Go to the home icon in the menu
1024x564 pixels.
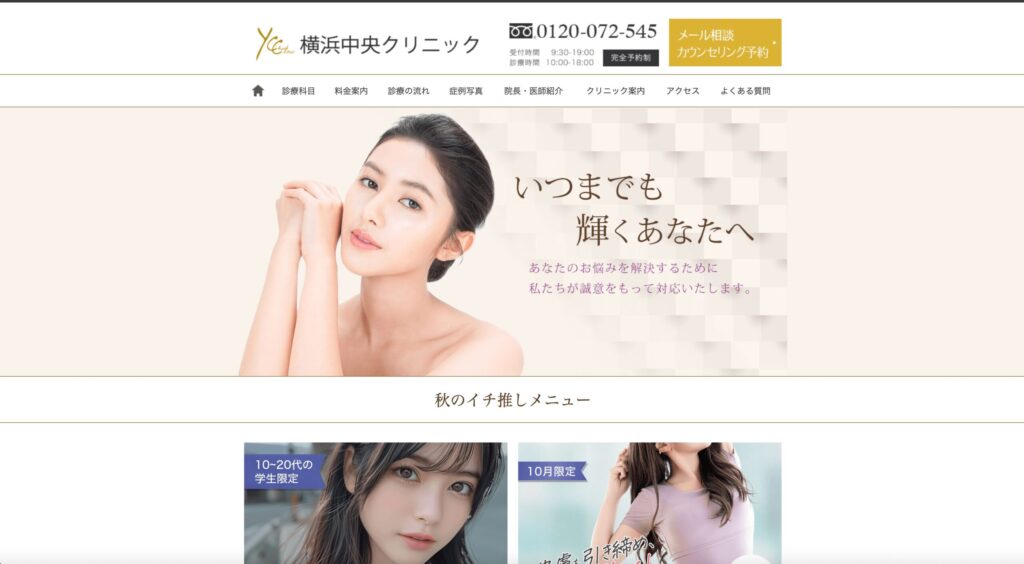(258, 91)
